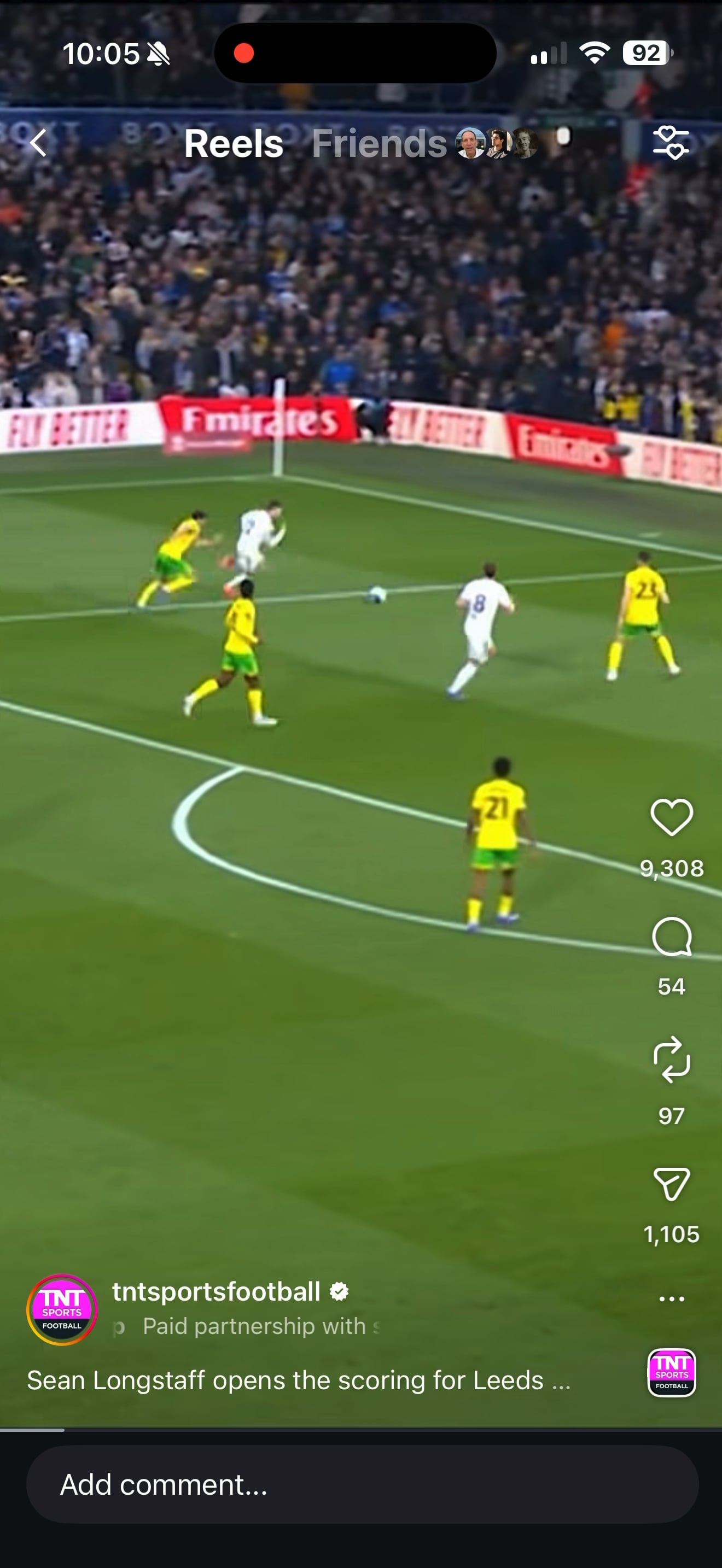This screenshot has width=722, height=1568.
Task: Select the Reels tab
Action: pos(234,144)
